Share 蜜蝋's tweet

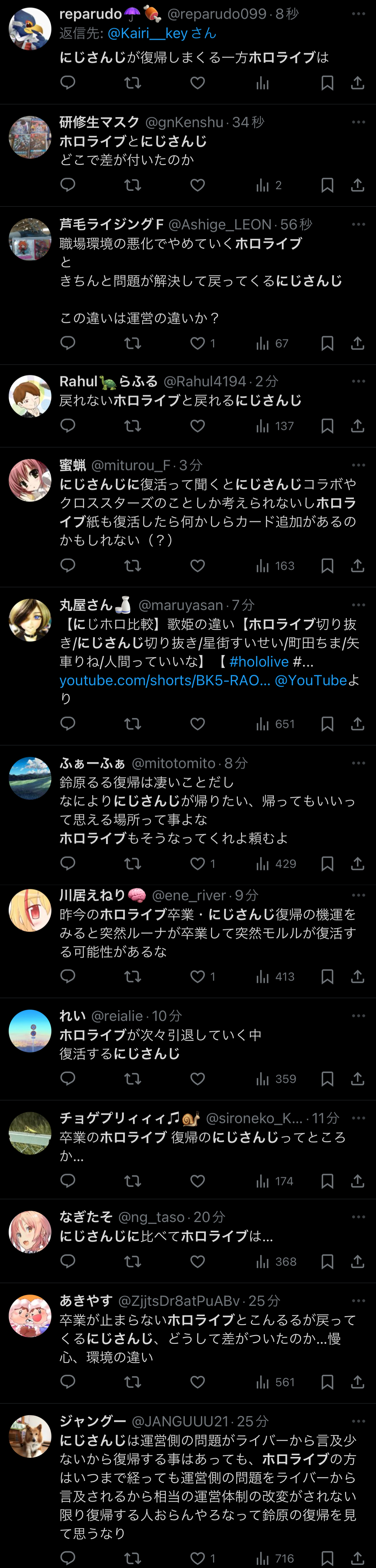[358, 565]
